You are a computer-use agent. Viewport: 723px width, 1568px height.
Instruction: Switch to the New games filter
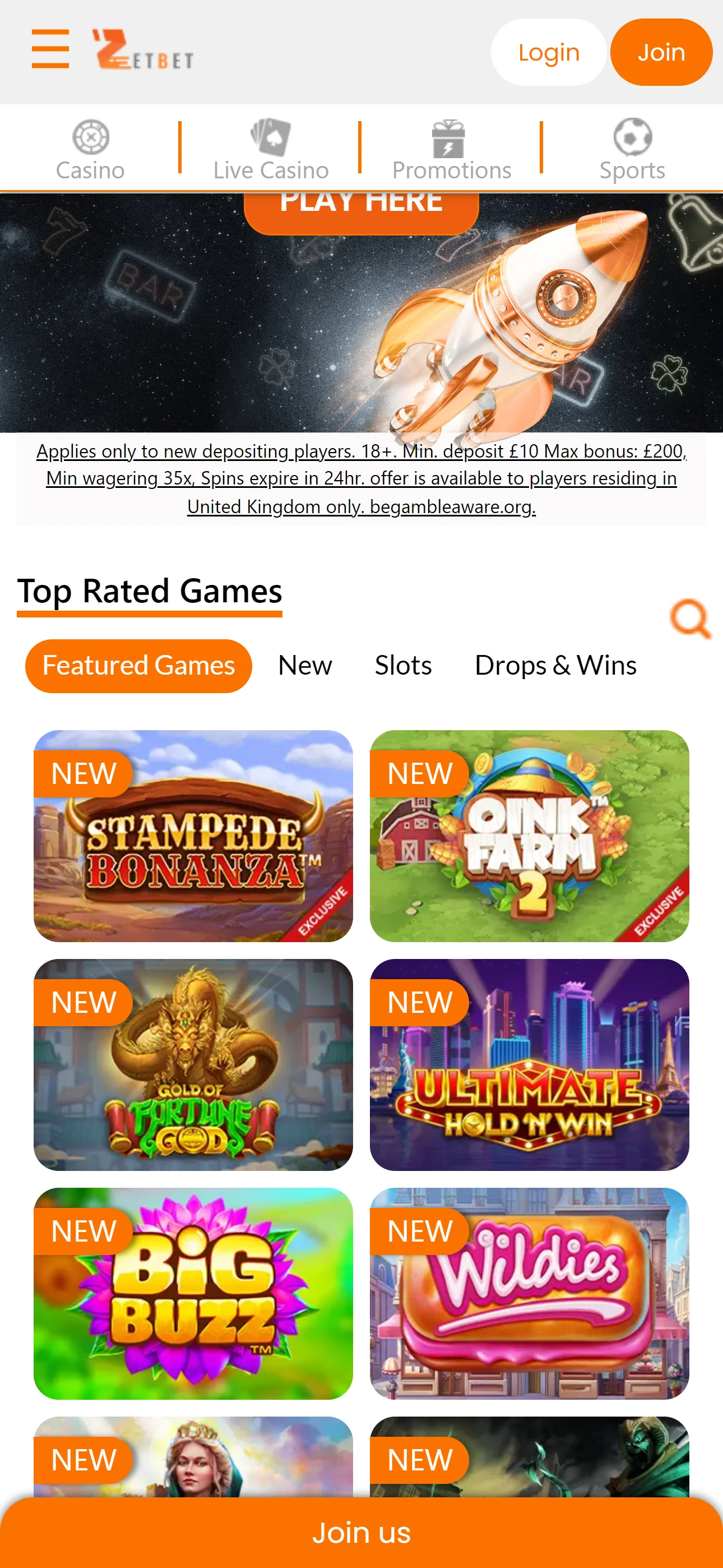(305, 665)
